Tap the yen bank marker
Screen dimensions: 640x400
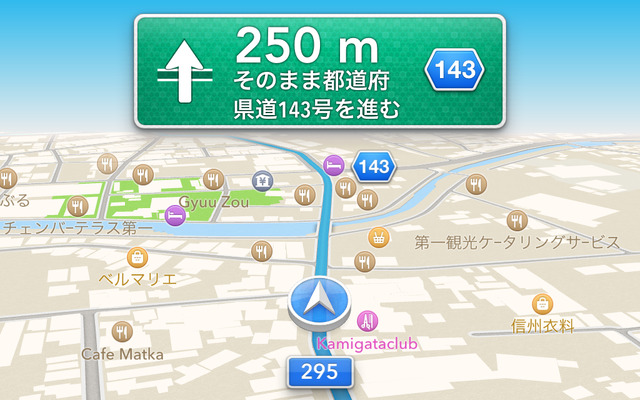coord(261,181)
